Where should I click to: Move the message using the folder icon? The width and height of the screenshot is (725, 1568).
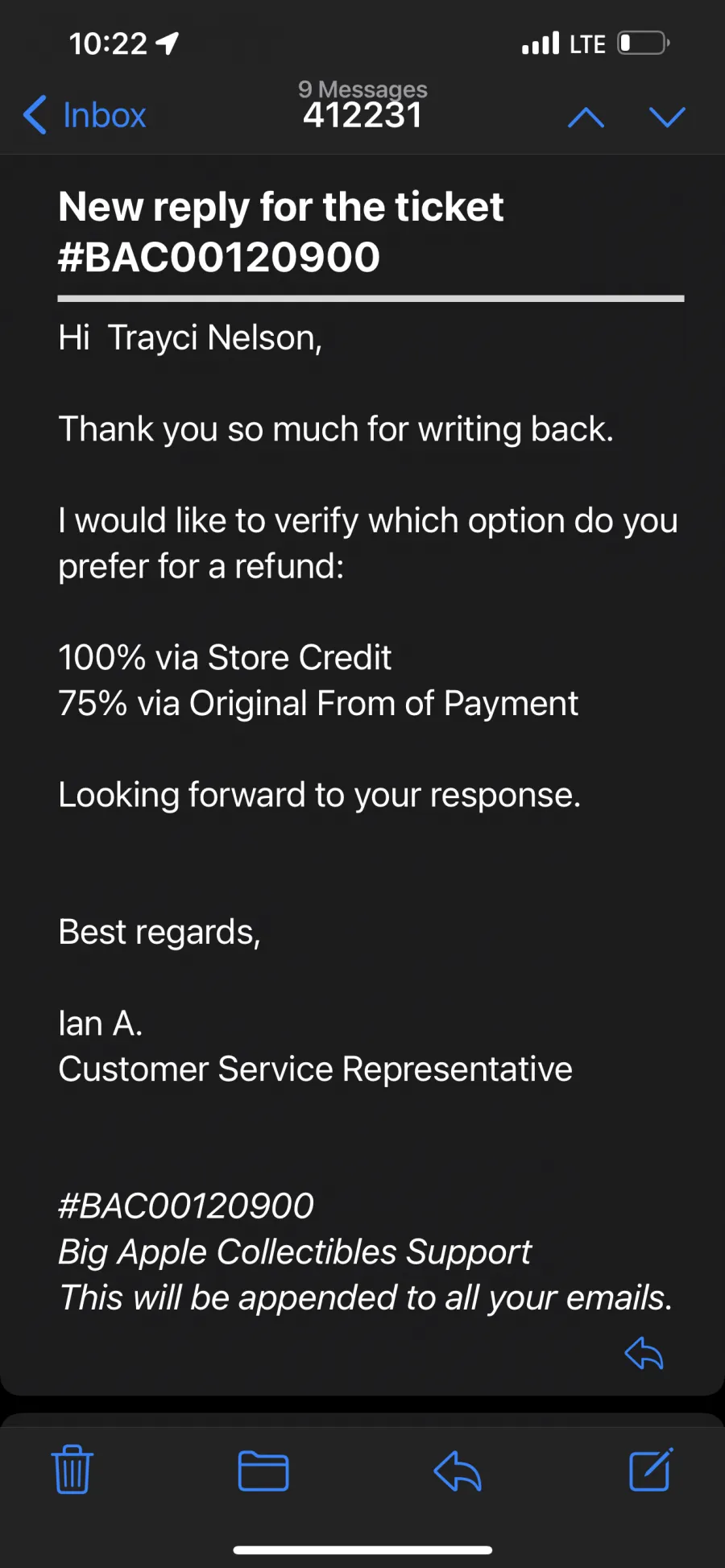point(263,1471)
